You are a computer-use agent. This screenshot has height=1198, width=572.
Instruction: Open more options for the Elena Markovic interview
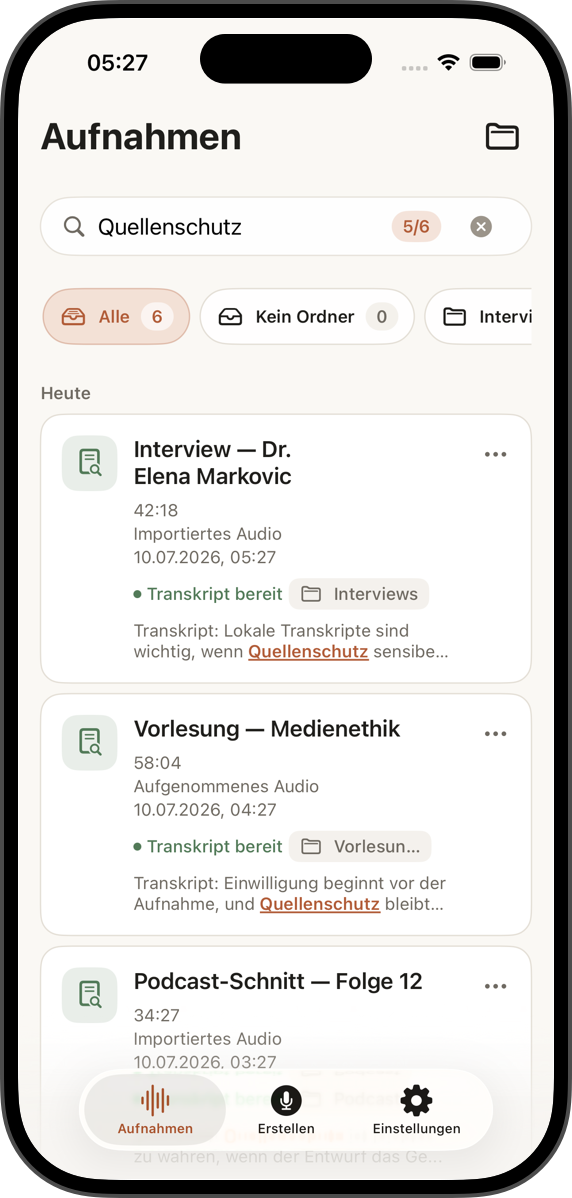[496, 455]
